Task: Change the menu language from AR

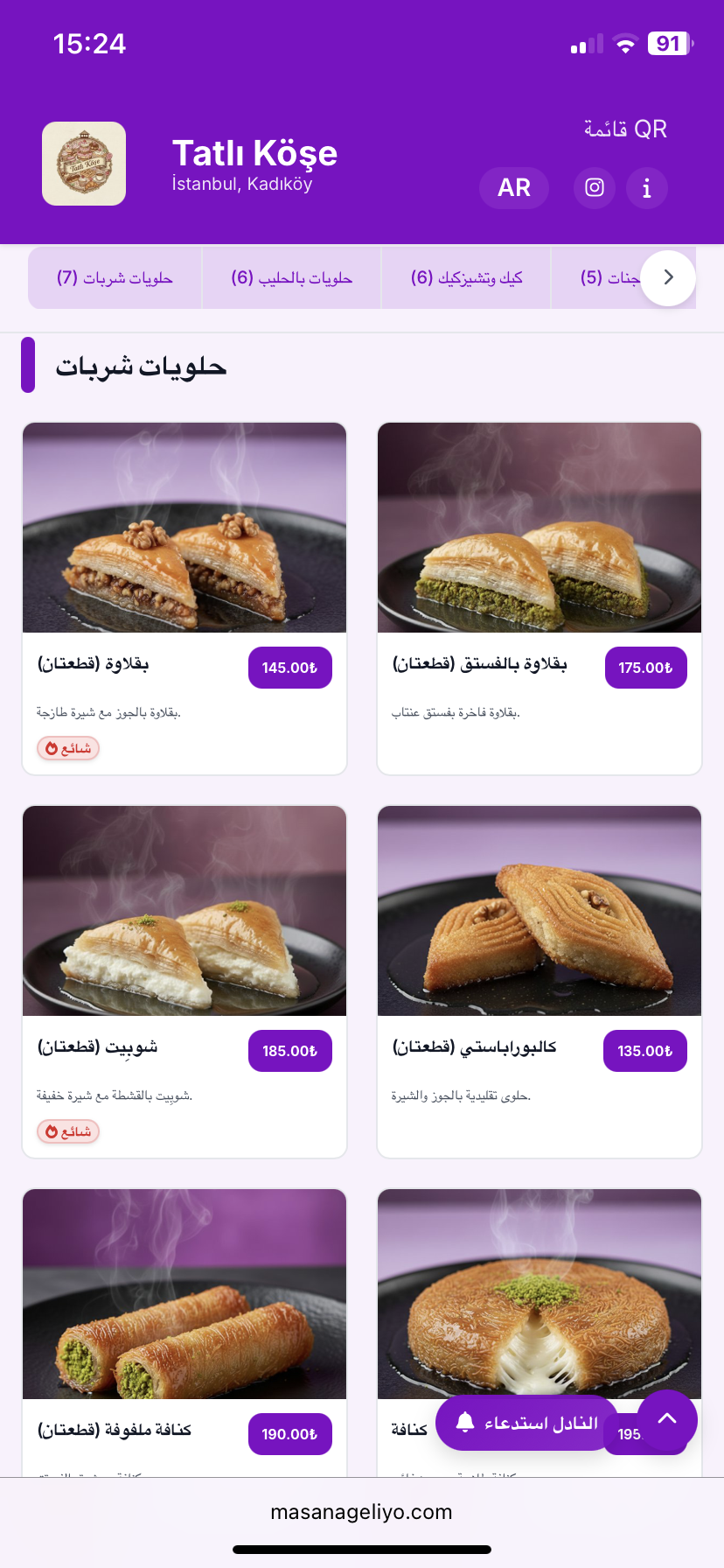Action: click(x=514, y=188)
